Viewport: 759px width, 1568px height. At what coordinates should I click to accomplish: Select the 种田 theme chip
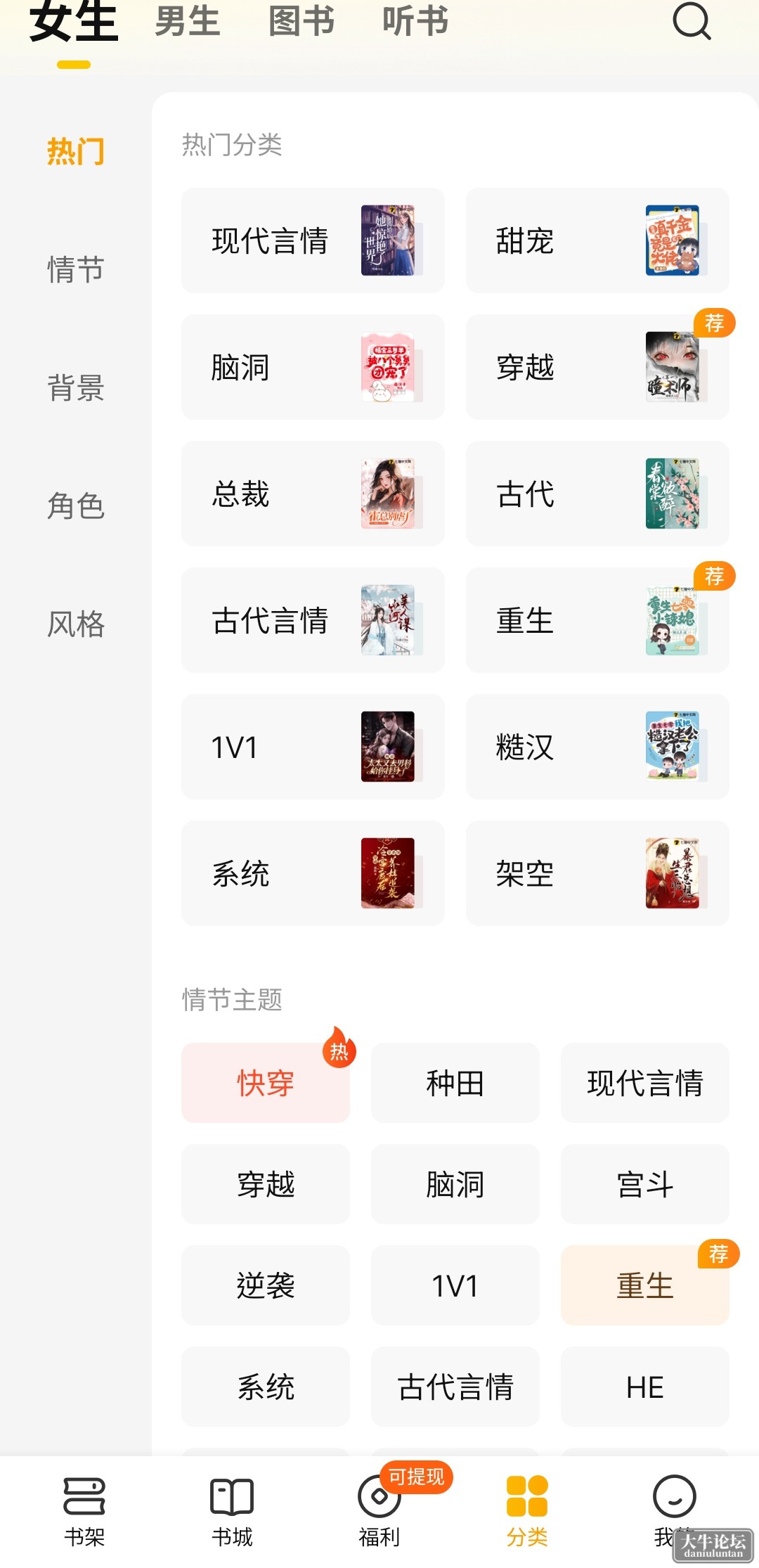pyautogui.click(x=455, y=1083)
